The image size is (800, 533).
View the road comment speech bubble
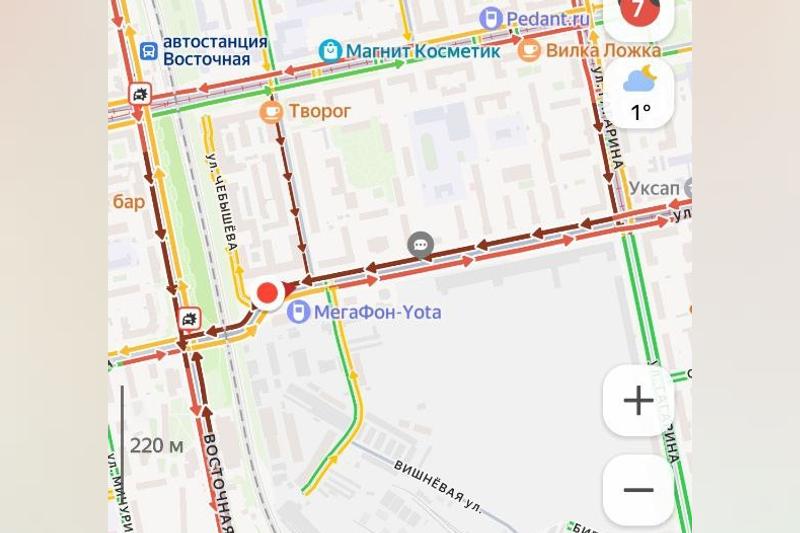coord(421,244)
